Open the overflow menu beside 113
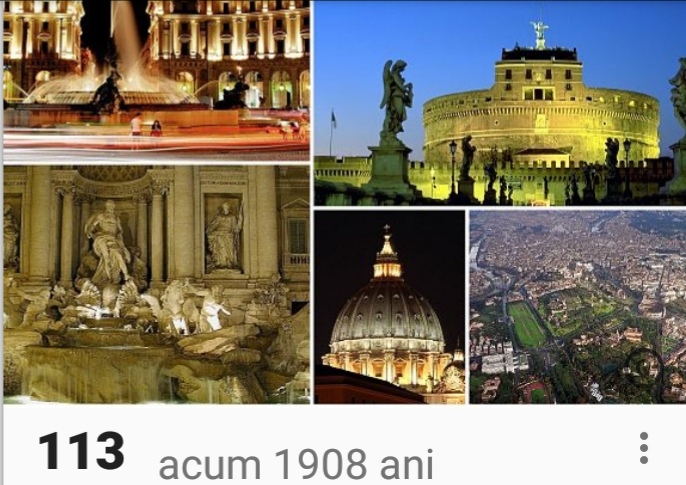This screenshot has width=686, height=485. (x=644, y=448)
